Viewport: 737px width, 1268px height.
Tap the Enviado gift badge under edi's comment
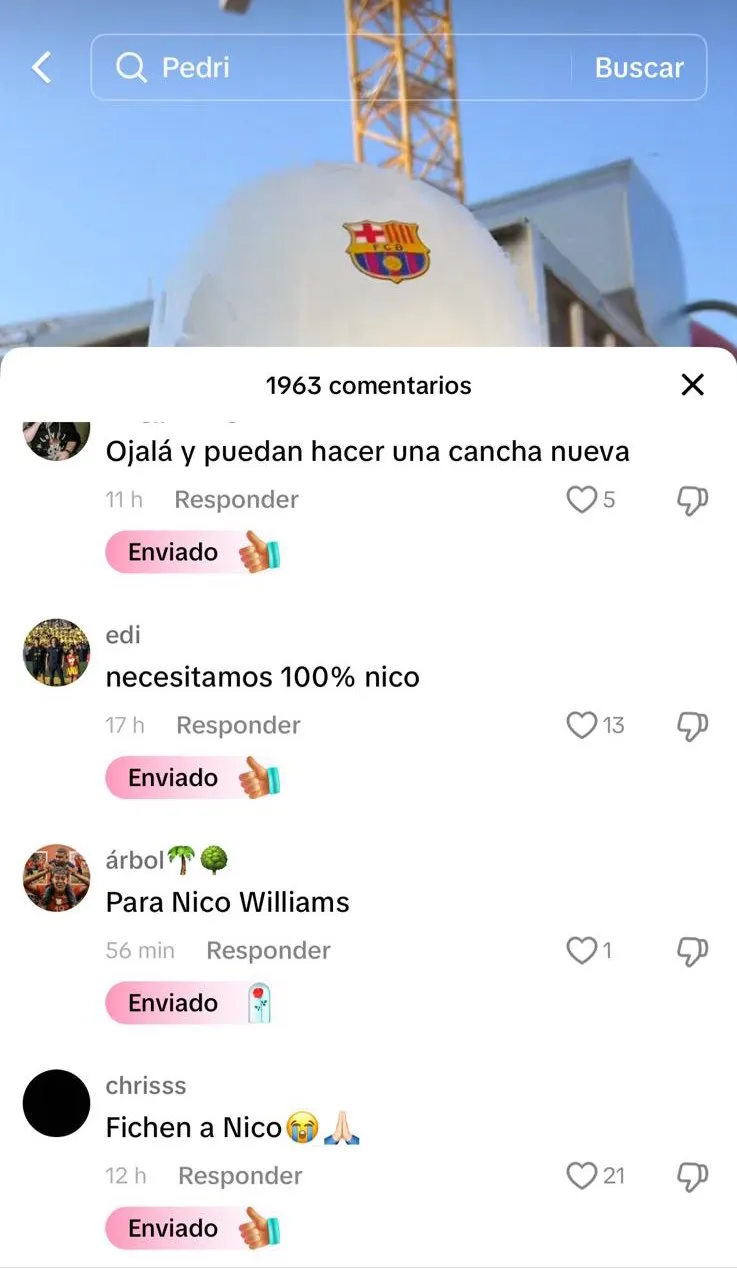coord(192,777)
